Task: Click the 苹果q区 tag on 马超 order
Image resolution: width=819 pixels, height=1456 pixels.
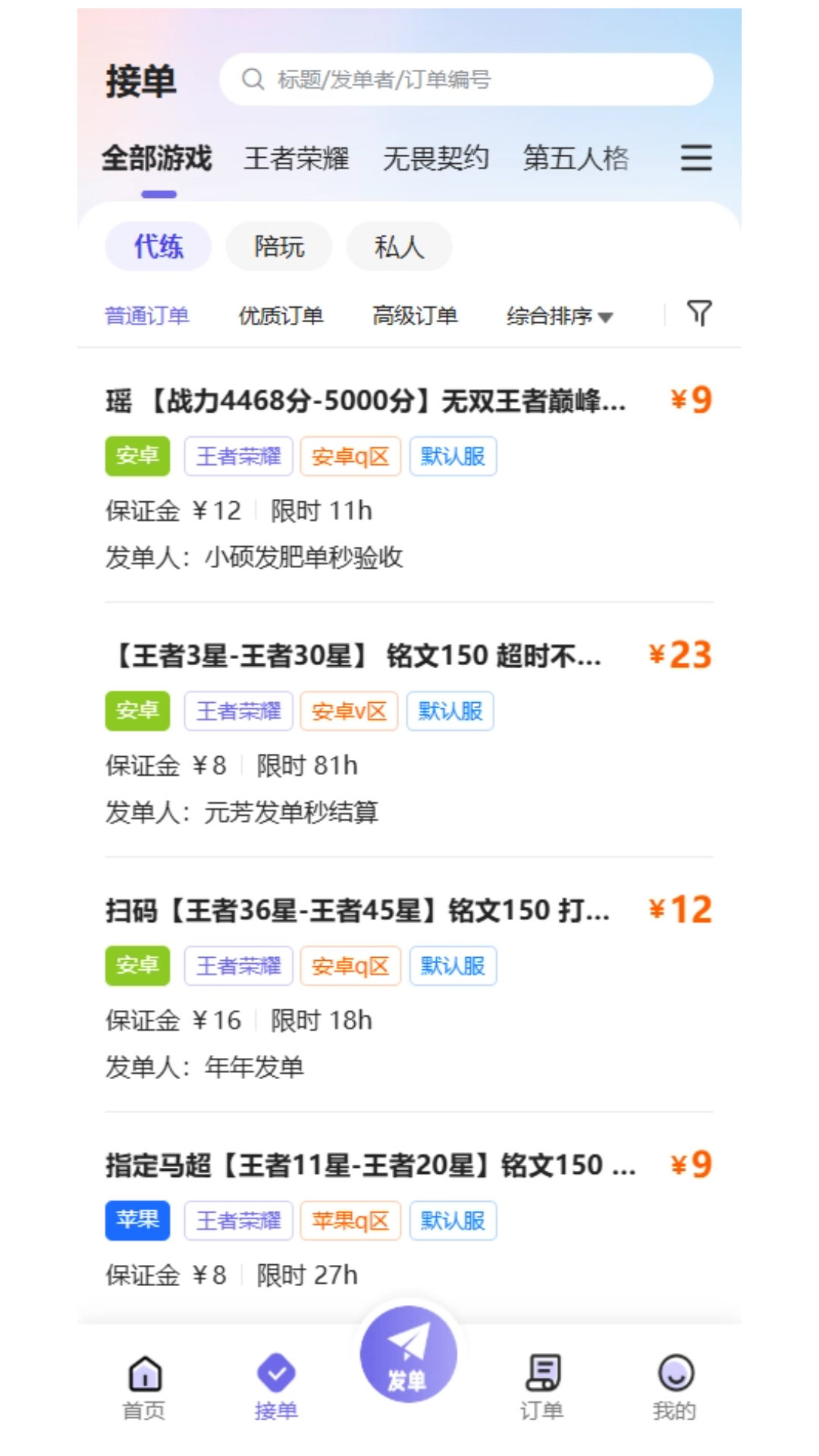Action: tap(350, 1220)
